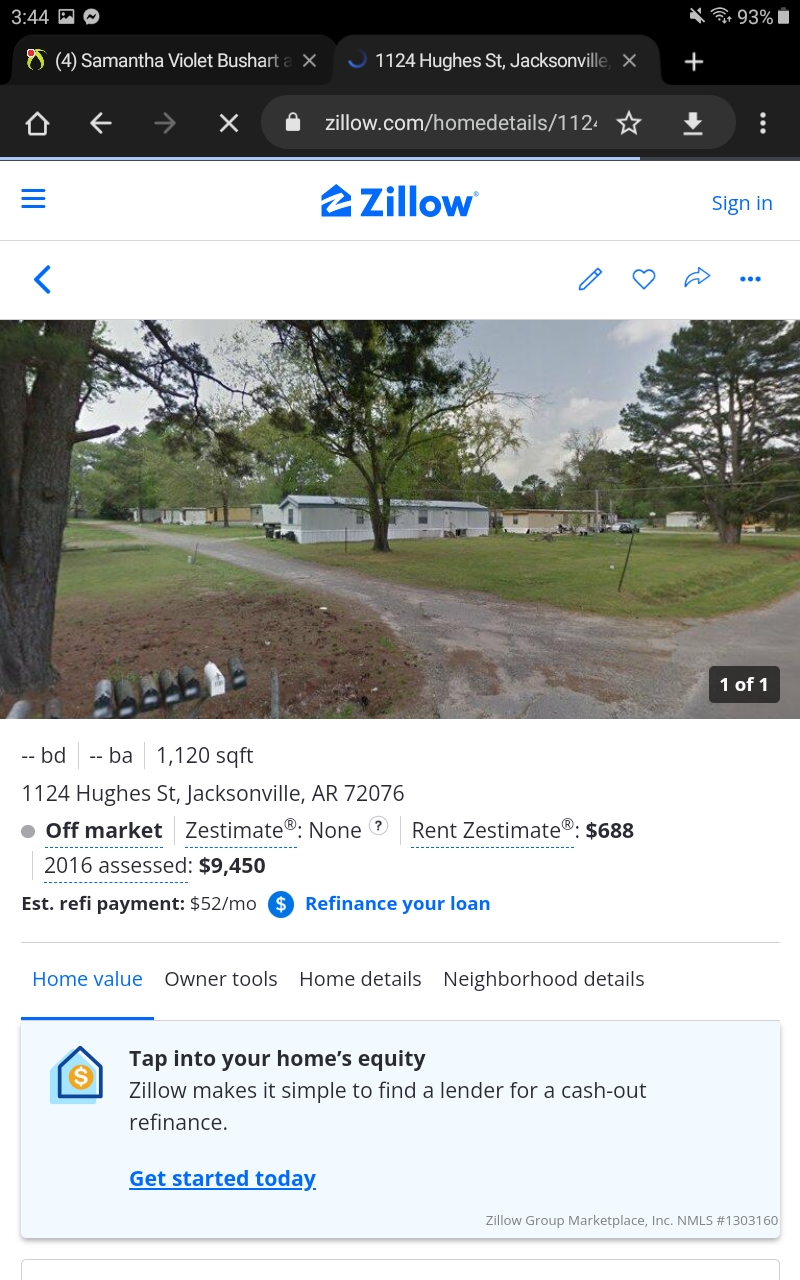Bookmark page with the star icon
The height and width of the screenshot is (1280, 800).
pyautogui.click(x=629, y=123)
